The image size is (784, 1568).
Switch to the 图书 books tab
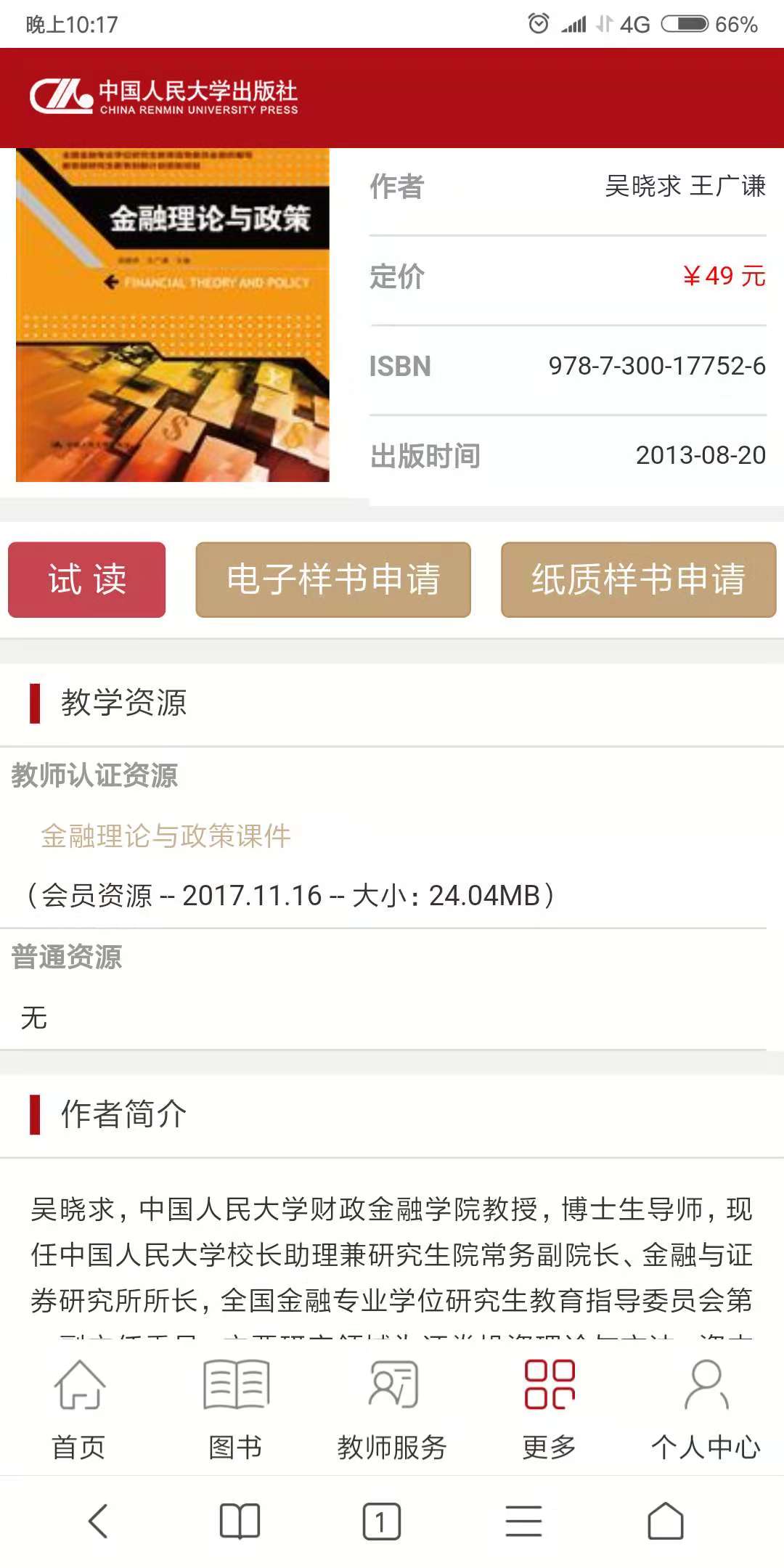(235, 1409)
